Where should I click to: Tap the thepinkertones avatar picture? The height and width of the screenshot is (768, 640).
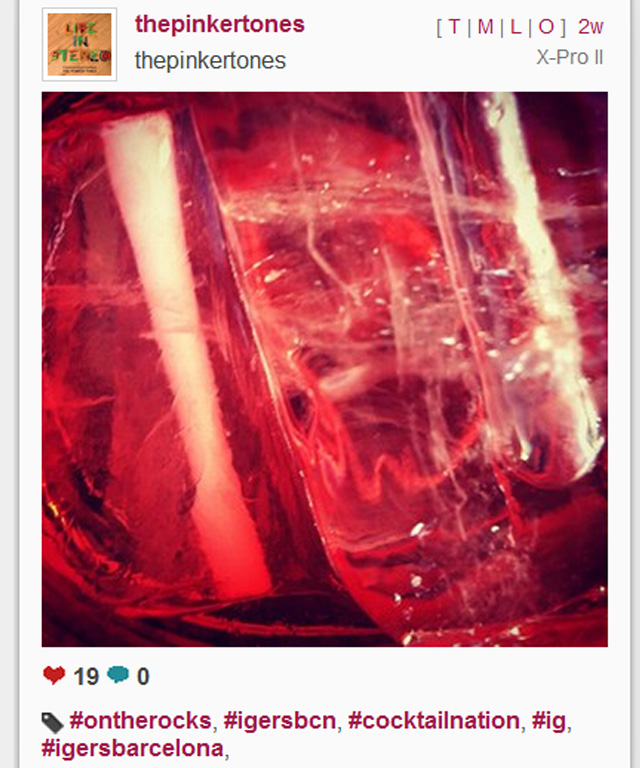(79, 45)
